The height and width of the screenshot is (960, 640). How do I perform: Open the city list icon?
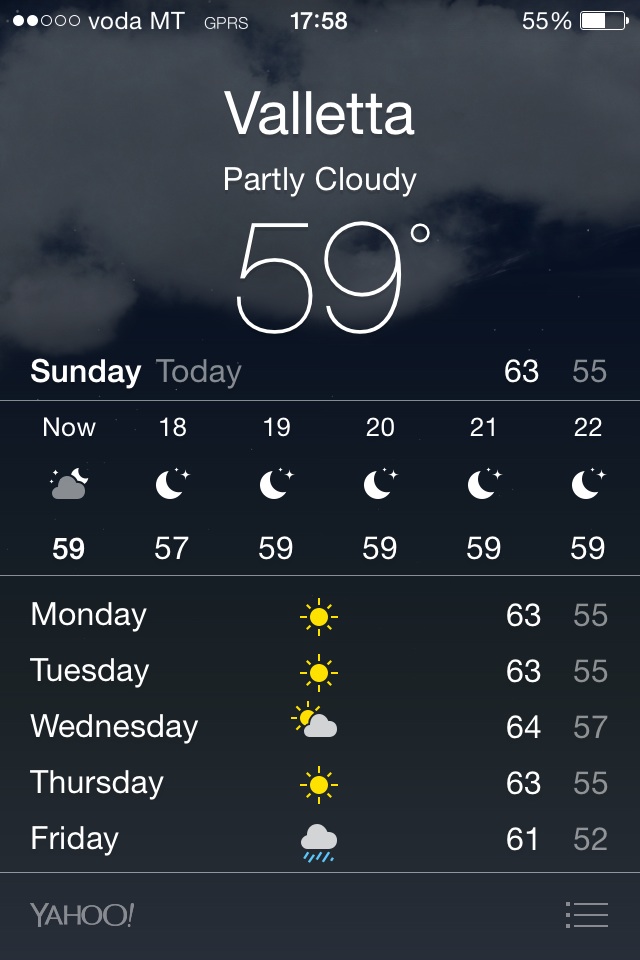(x=587, y=915)
